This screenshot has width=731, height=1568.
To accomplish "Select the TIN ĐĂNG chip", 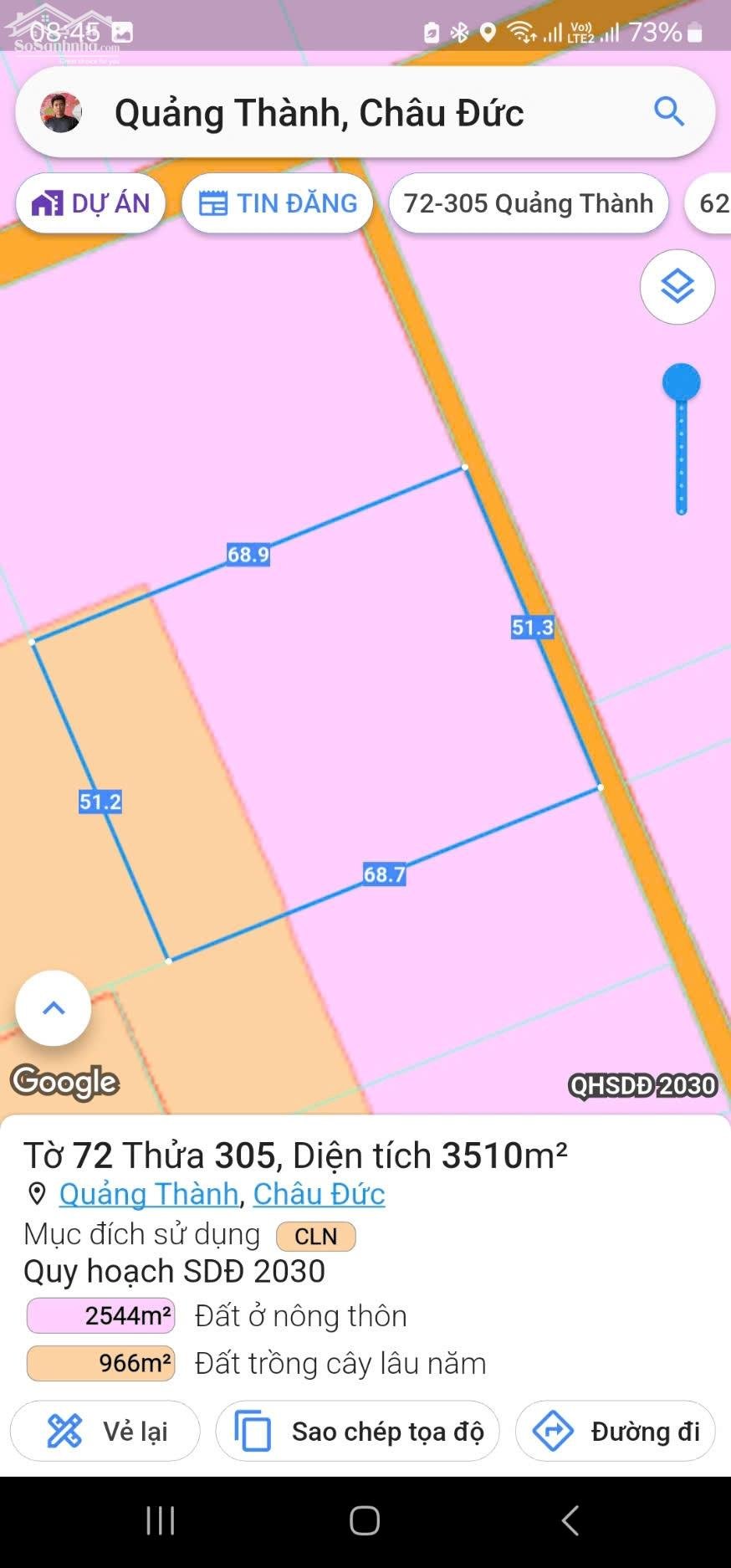I will pos(278,203).
